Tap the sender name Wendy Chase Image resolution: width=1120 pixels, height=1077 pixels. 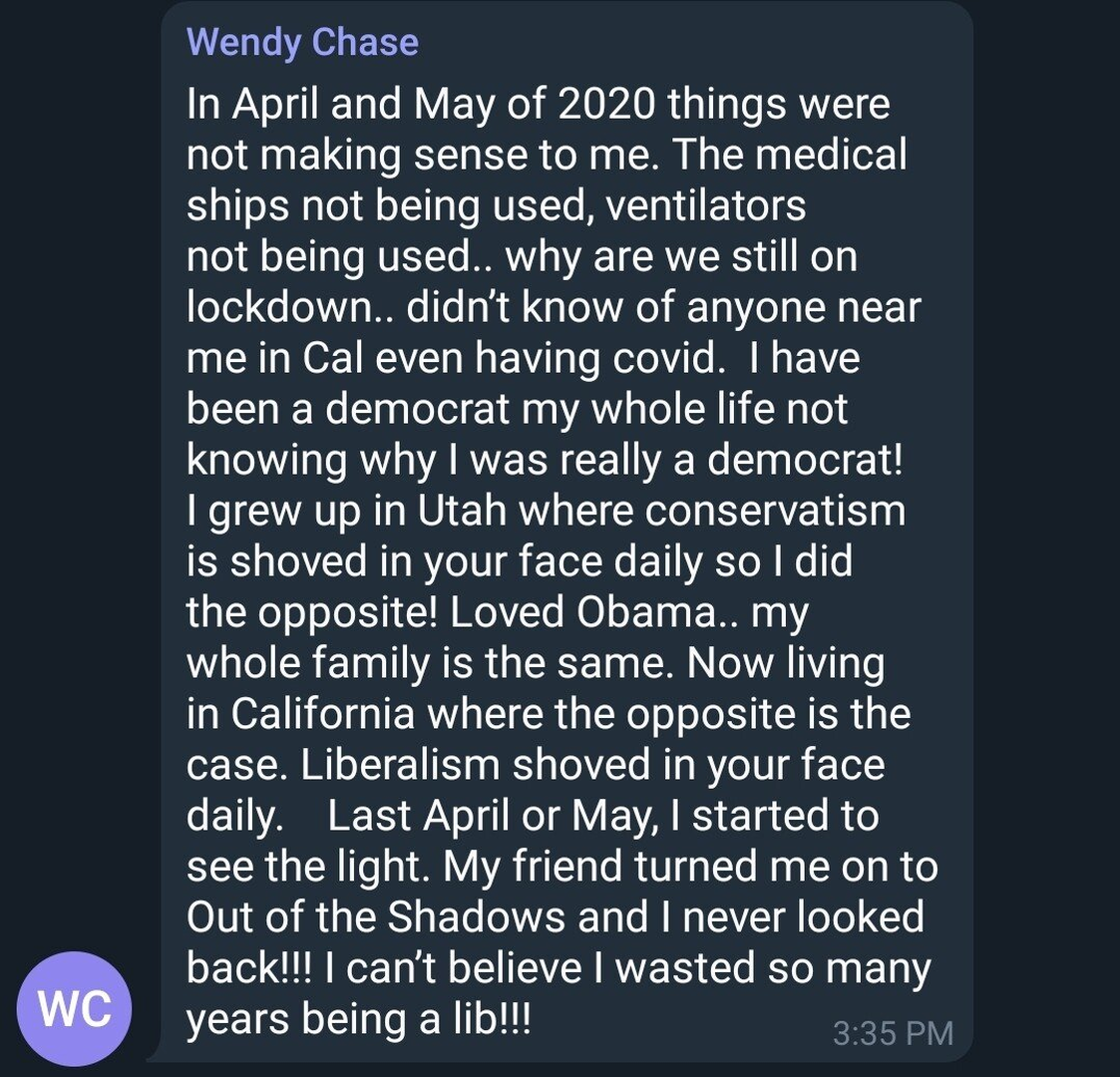pos(302,42)
